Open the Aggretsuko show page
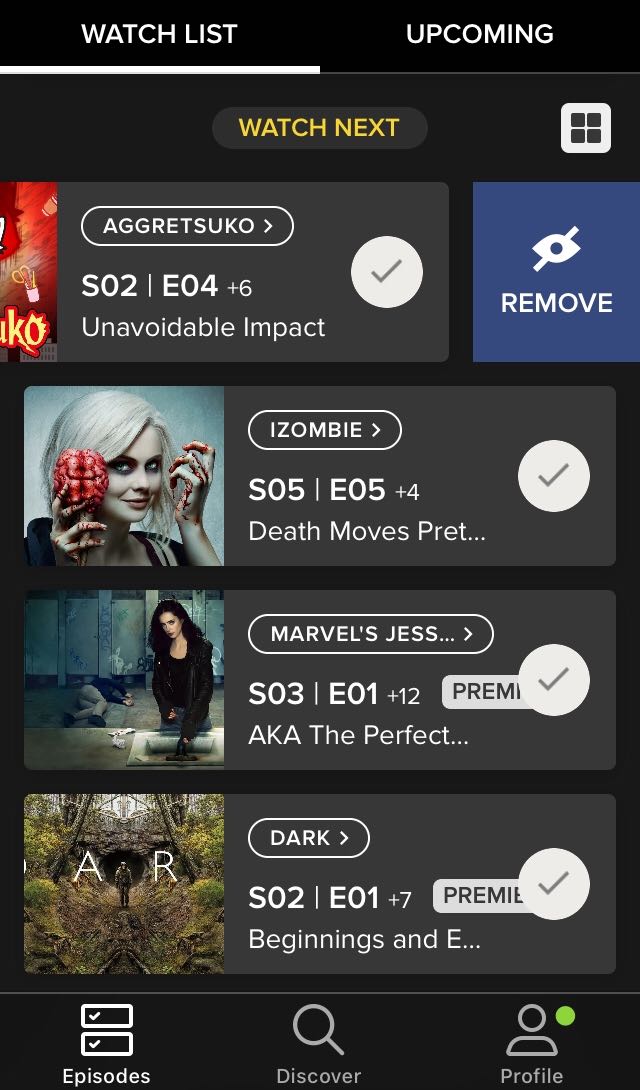Viewport: 640px width, 1090px height. click(187, 226)
